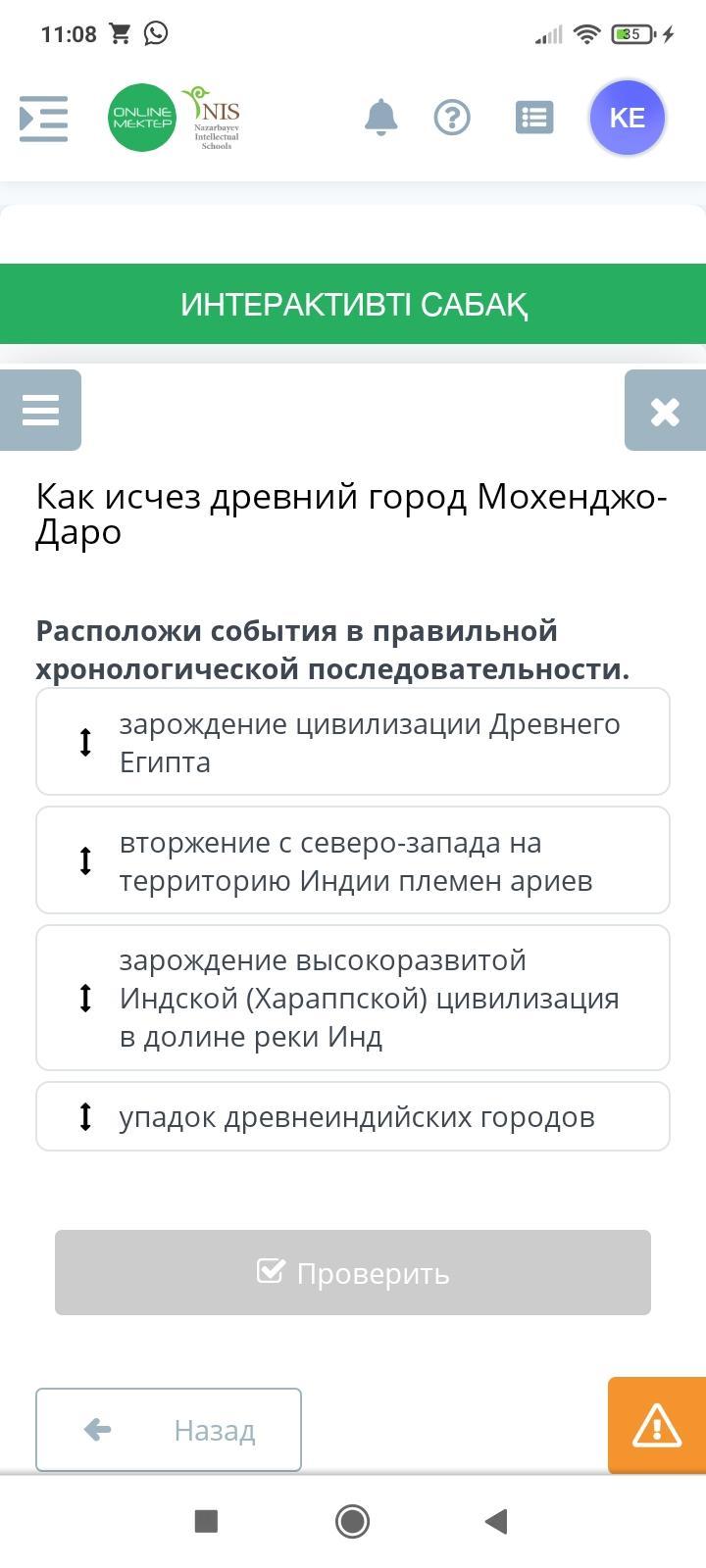Select the Индской (Хараппской) цивилизация item
The height and width of the screenshot is (1568, 706).
(x=353, y=998)
